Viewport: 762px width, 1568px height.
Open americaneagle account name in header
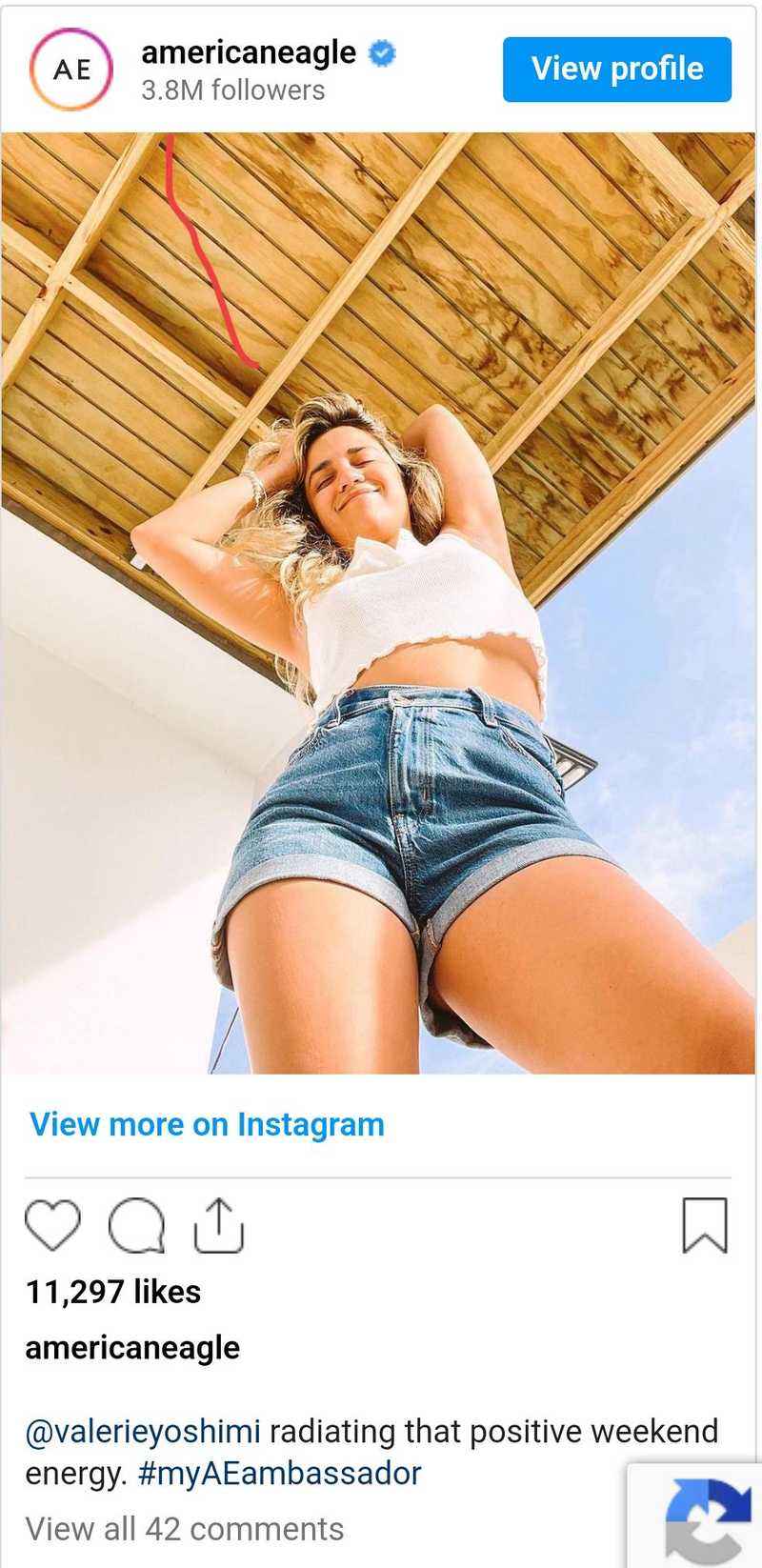tap(249, 52)
